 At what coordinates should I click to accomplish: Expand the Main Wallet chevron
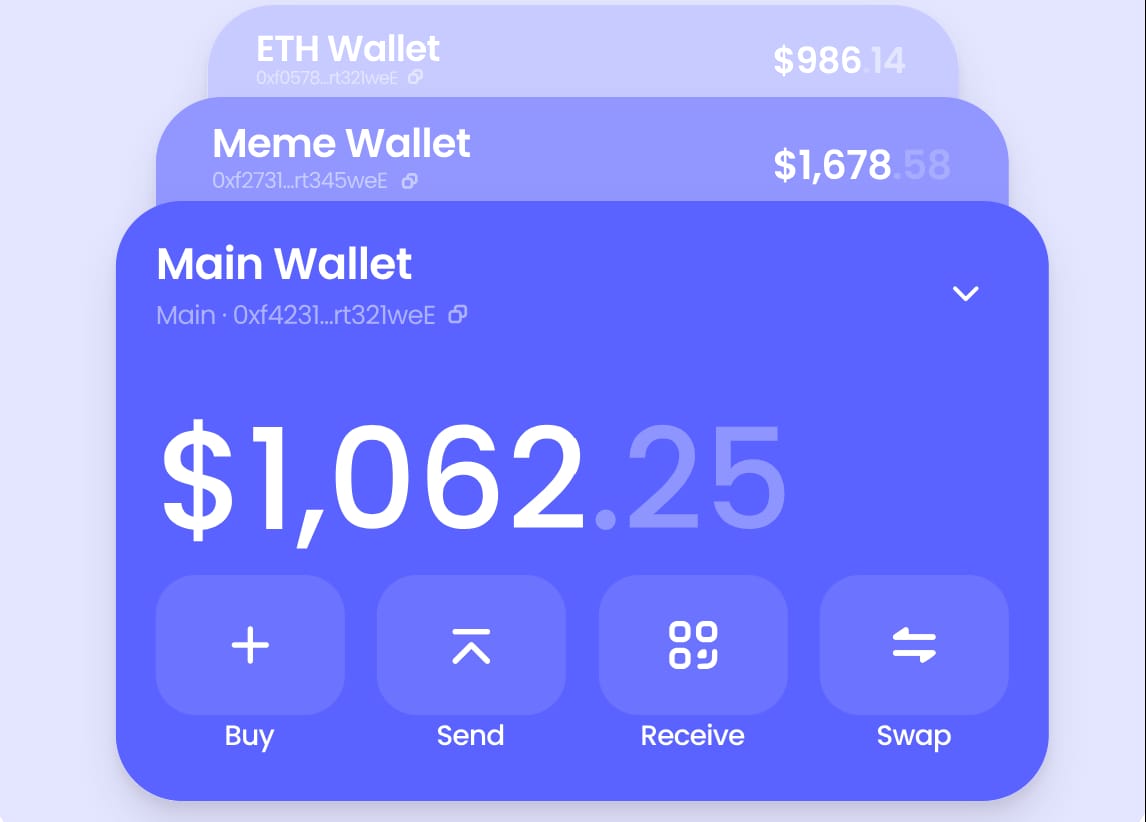pyautogui.click(x=965, y=293)
